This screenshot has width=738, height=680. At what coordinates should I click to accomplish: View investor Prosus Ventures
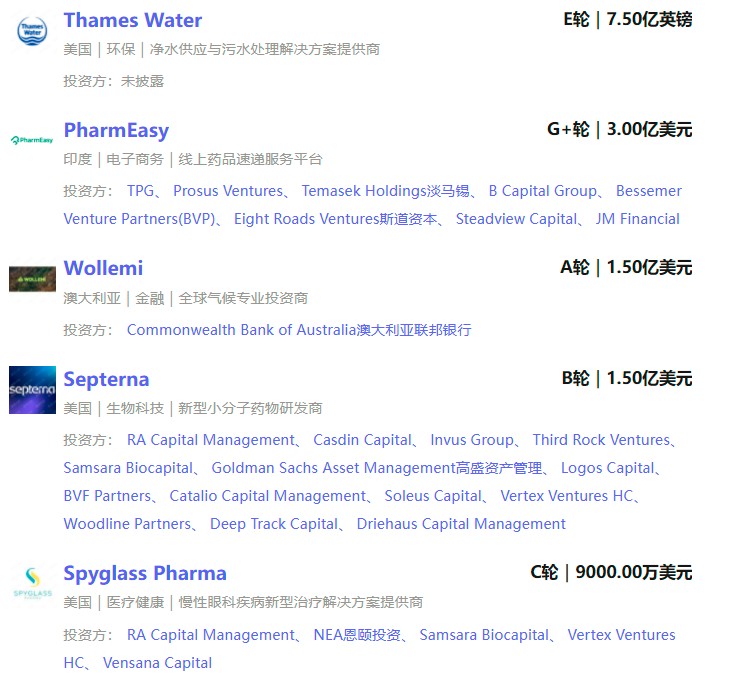[227, 191]
